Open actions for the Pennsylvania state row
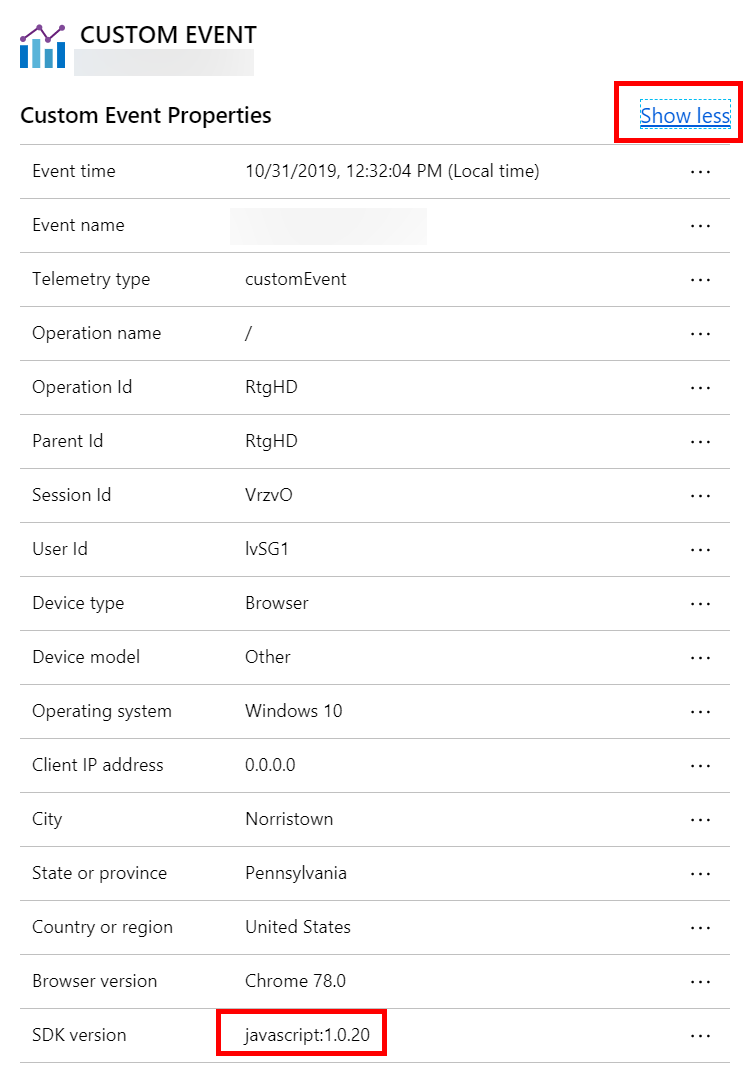This screenshot has width=746, height=1069. 700,873
